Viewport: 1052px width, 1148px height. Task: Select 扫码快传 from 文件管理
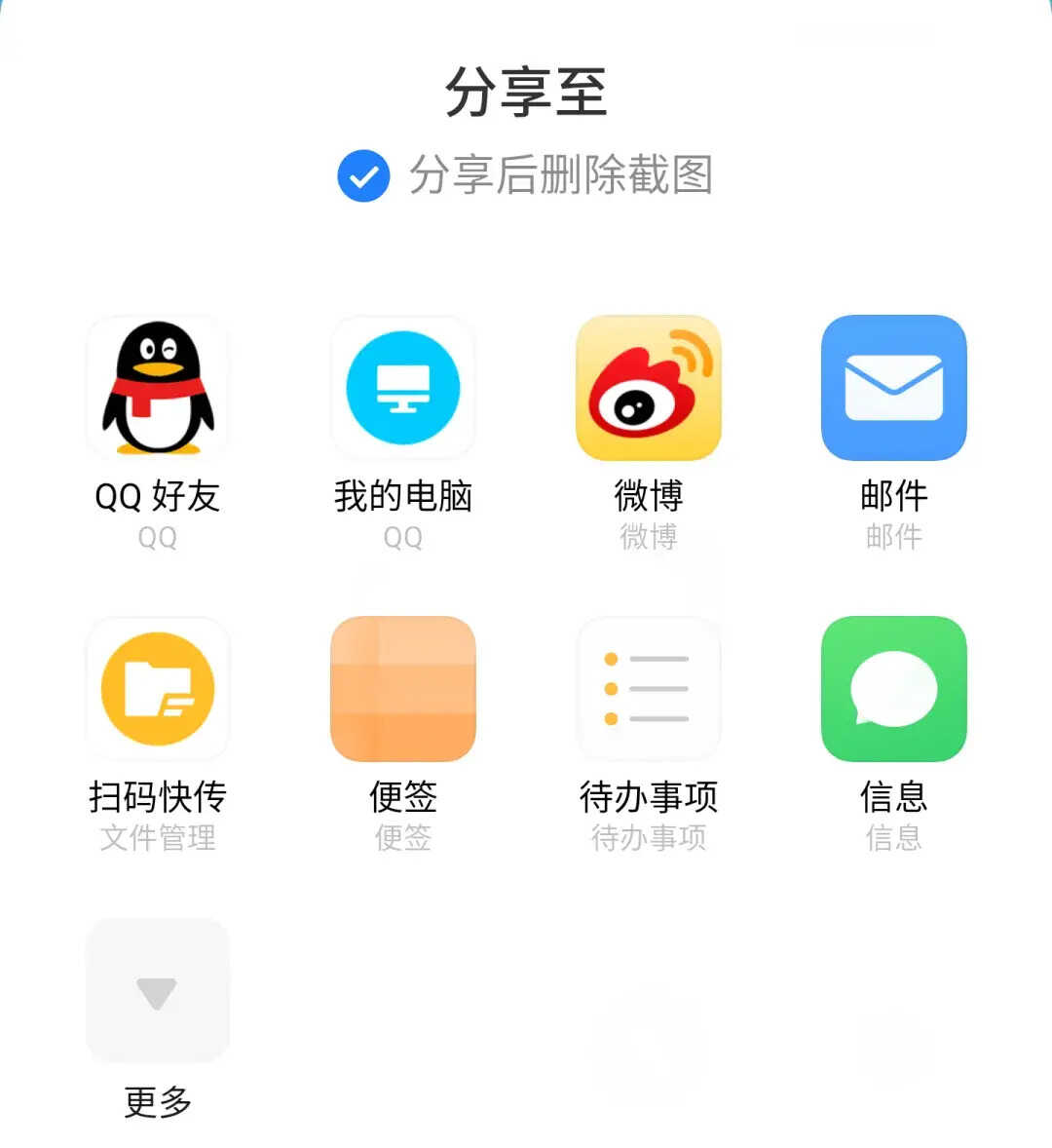click(158, 689)
